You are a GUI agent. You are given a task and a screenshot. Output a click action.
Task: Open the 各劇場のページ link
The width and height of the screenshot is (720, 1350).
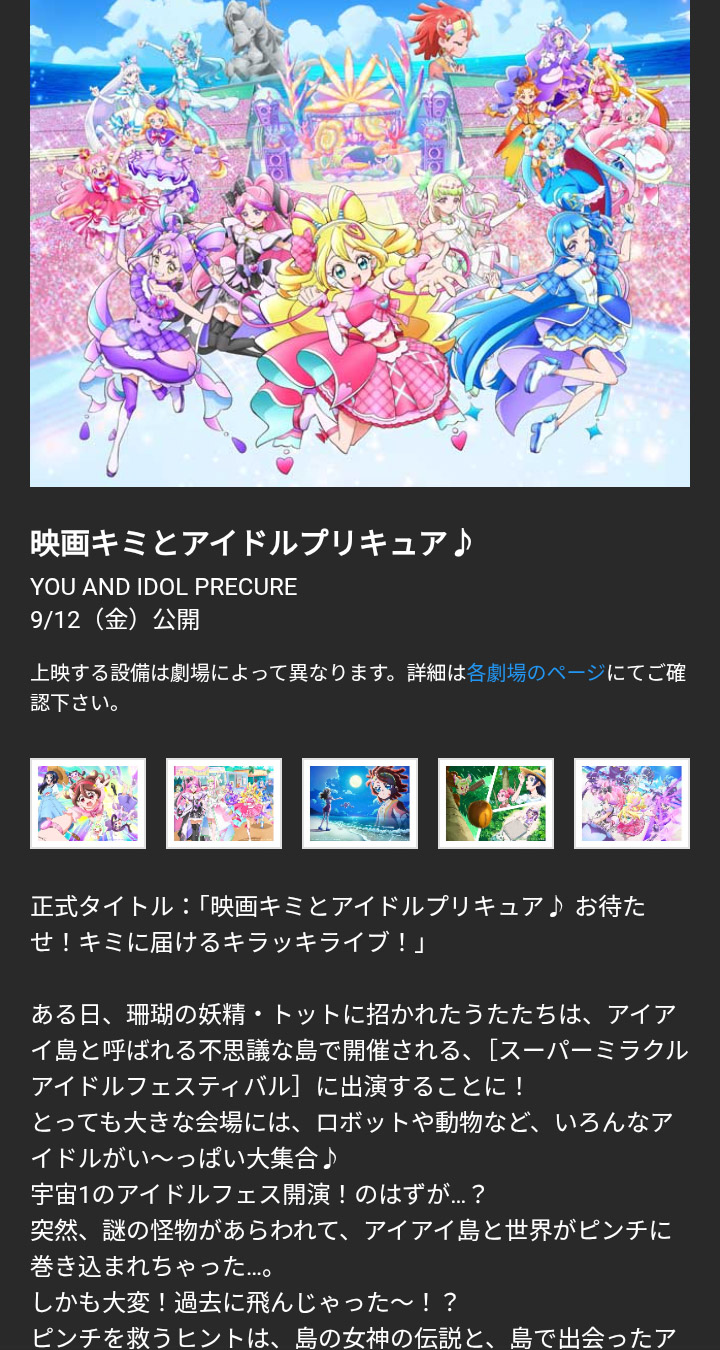point(536,673)
